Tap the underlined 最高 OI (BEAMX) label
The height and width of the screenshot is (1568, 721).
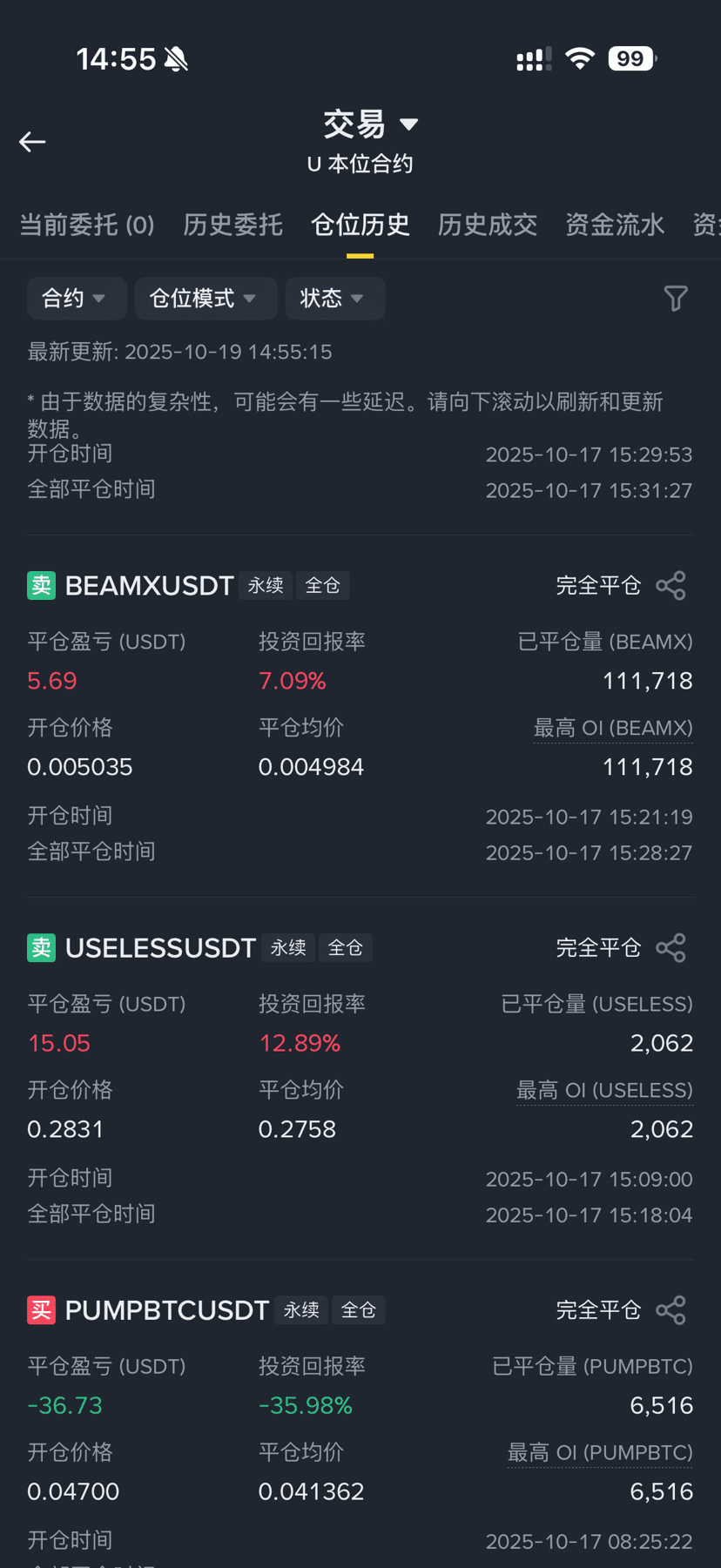[x=613, y=729]
